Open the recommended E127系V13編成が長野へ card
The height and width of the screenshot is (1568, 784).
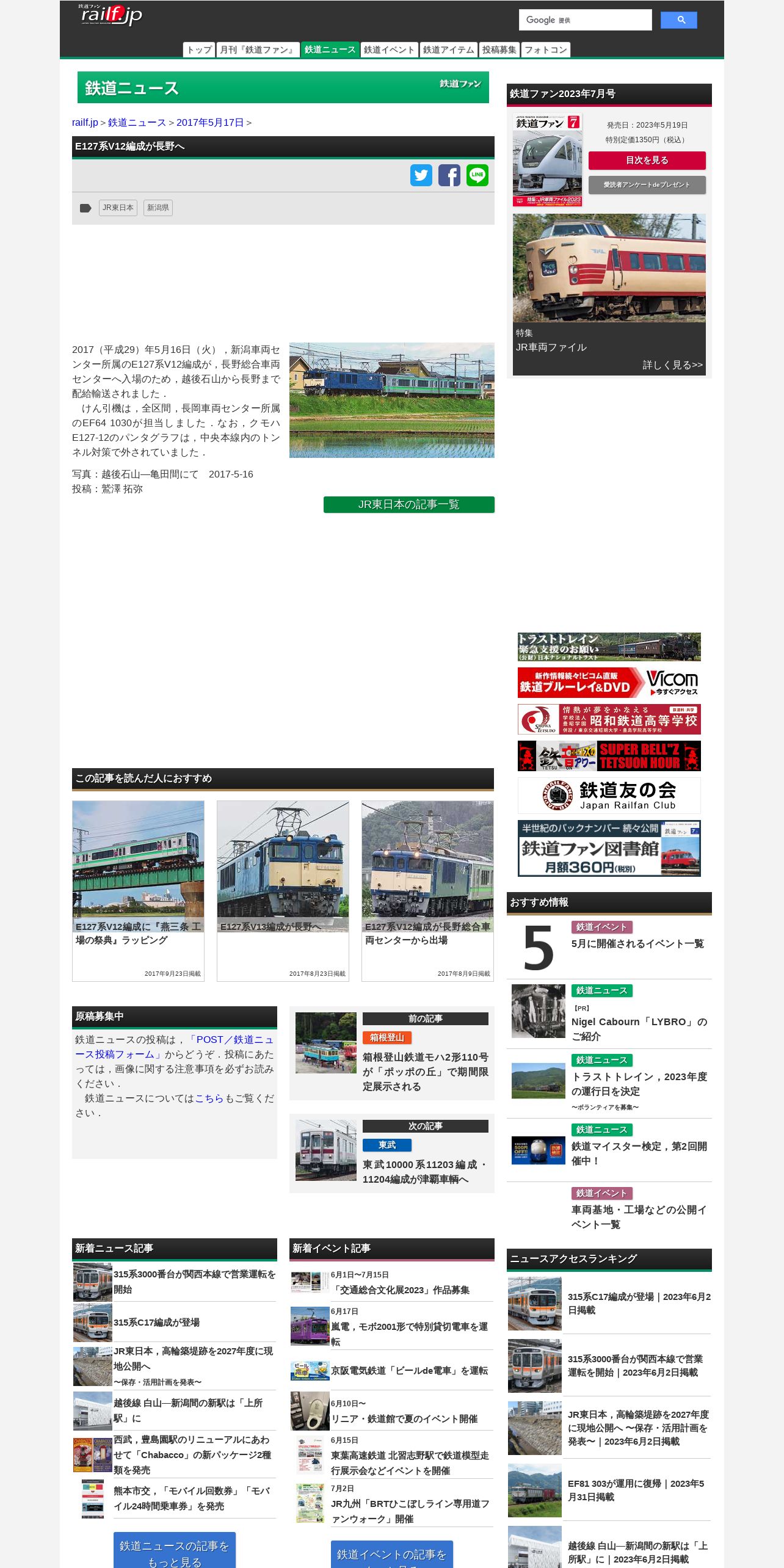tap(283, 891)
